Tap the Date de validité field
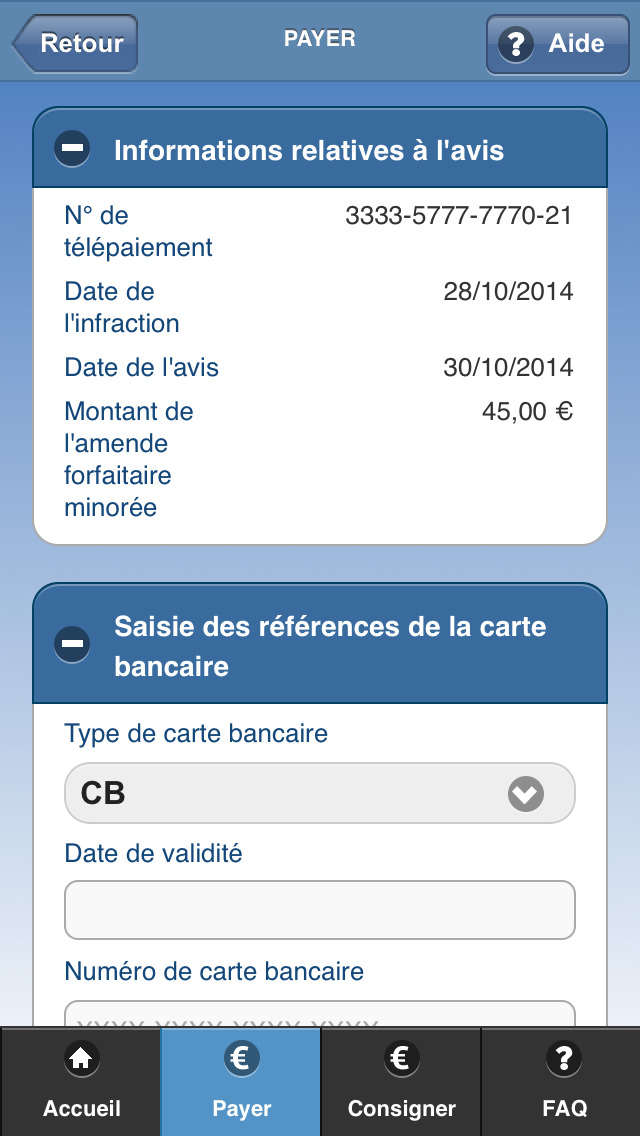 click(320, 910)
